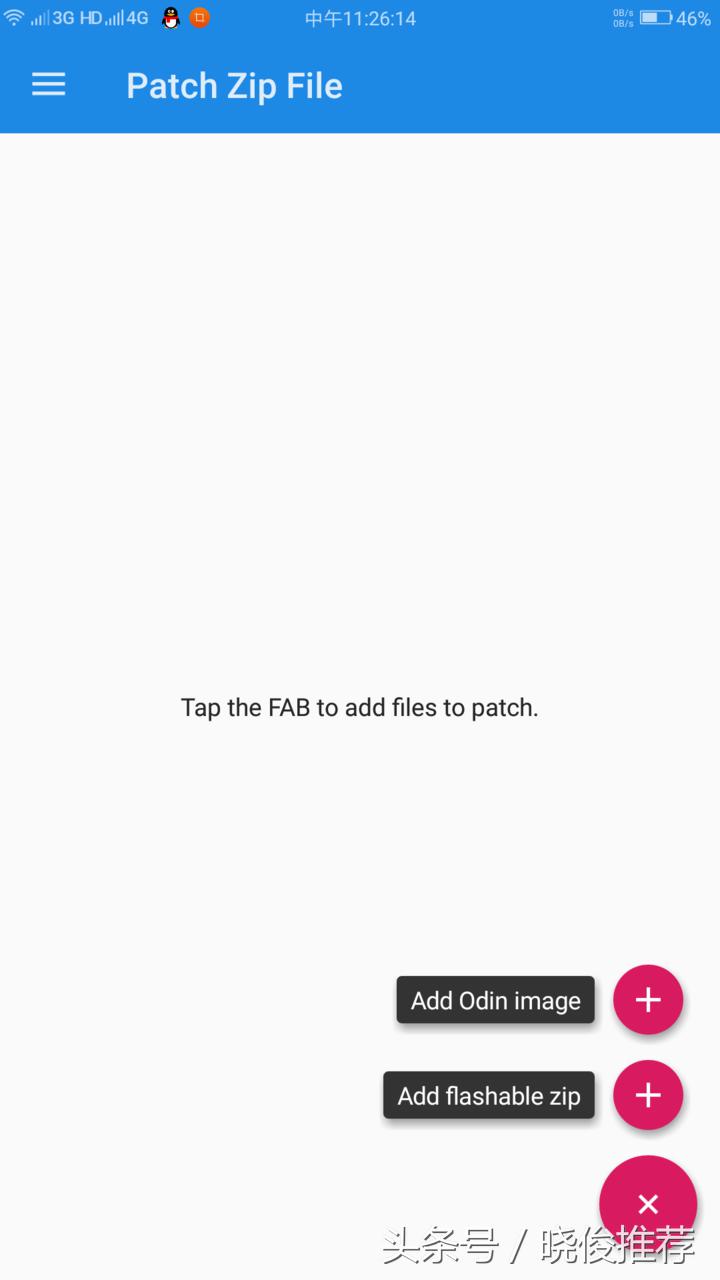720x1280 pixels.
Task: Tap the Add Odin image plus button
Action: pyautogui.click(x=648, y=999)
